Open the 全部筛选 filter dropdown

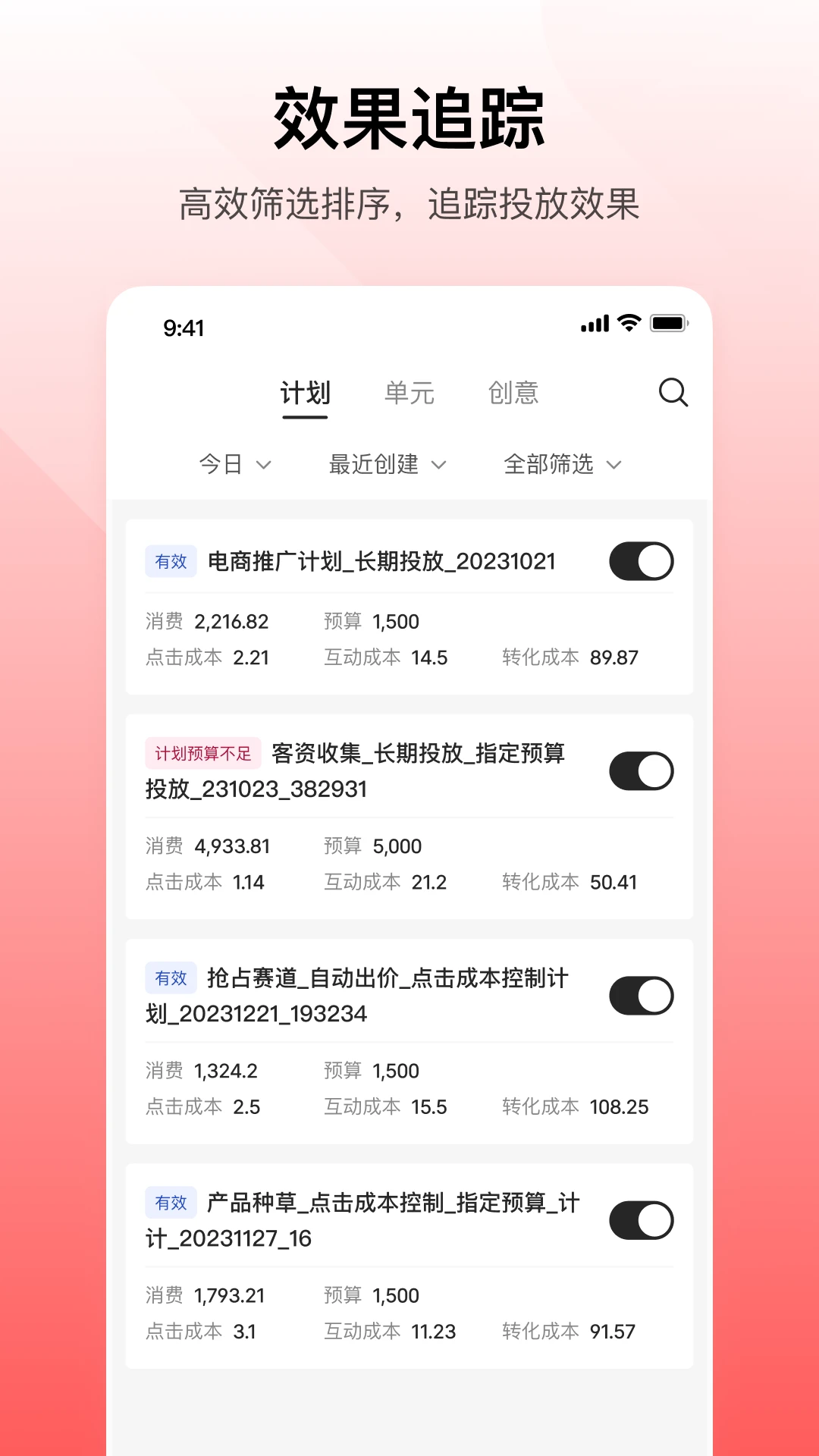click(562, 465)
